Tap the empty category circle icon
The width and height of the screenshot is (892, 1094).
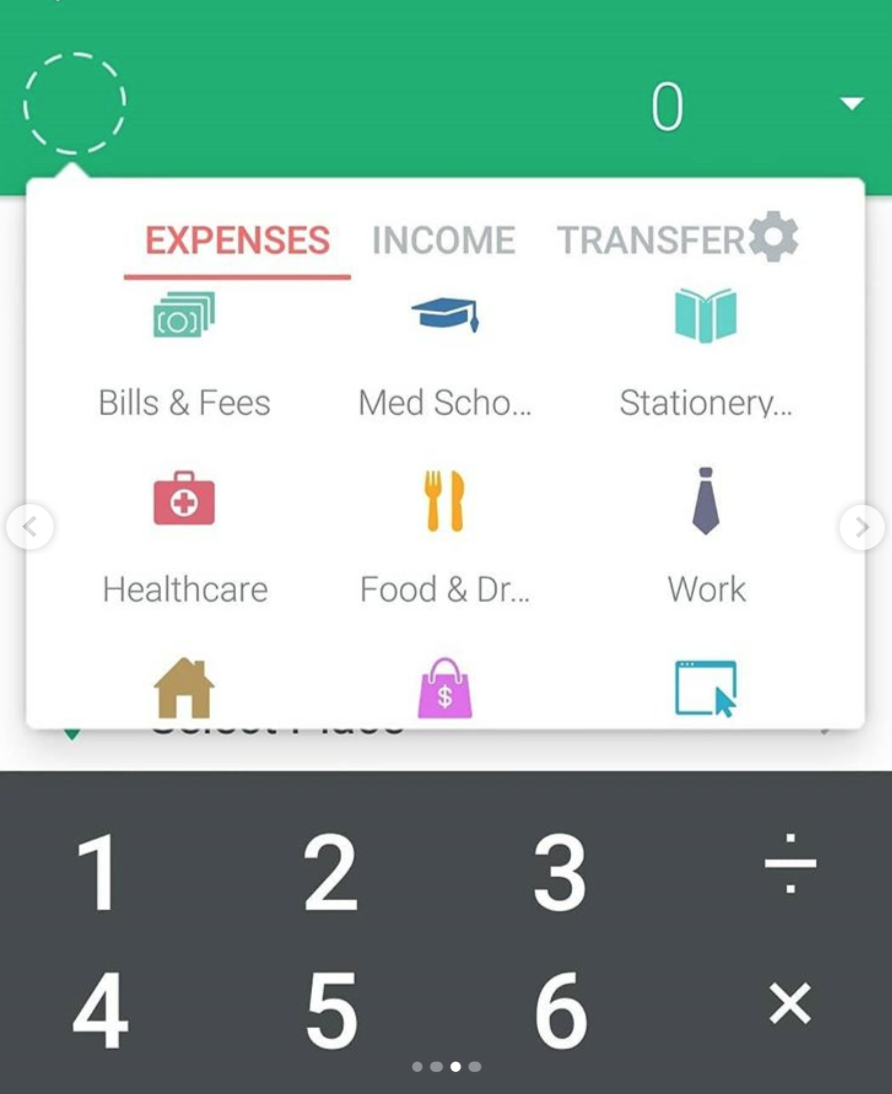click(x=74, y=104)
